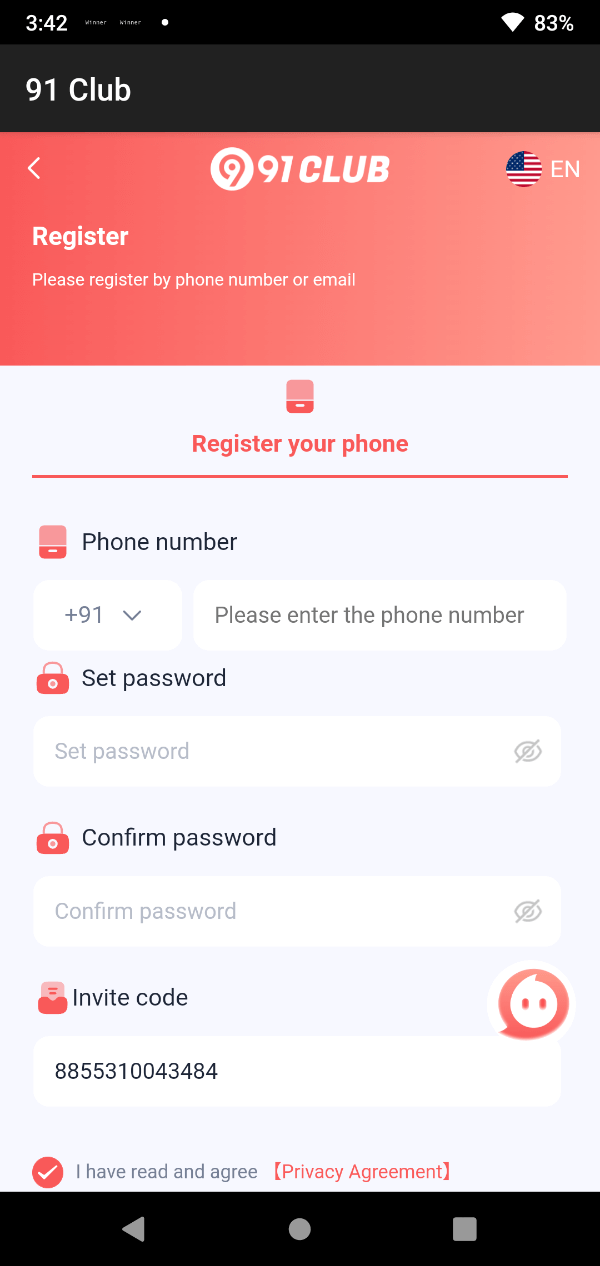Viewport: 600px width, 1266px height.
Task: Uncheck the I have read and agree box
Action: click(48, 1172)
